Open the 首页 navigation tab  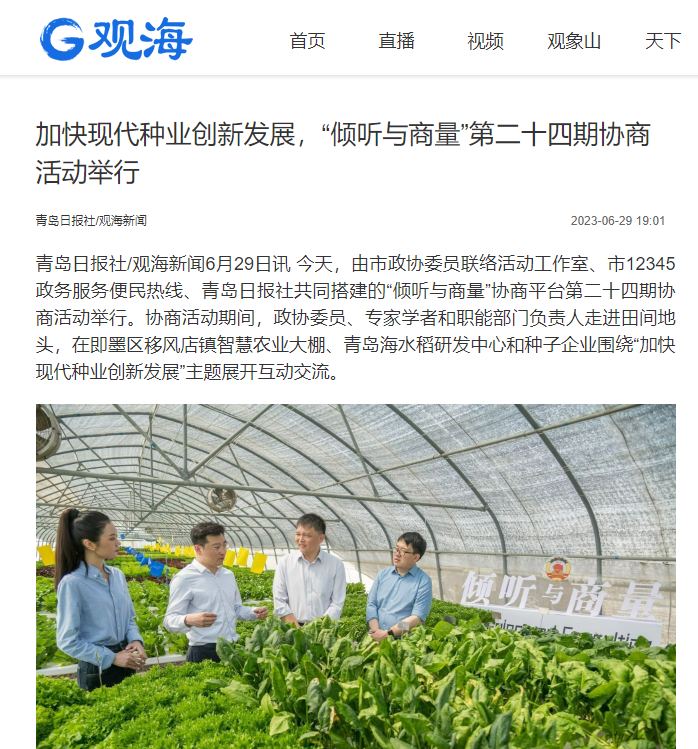[307, 41]
